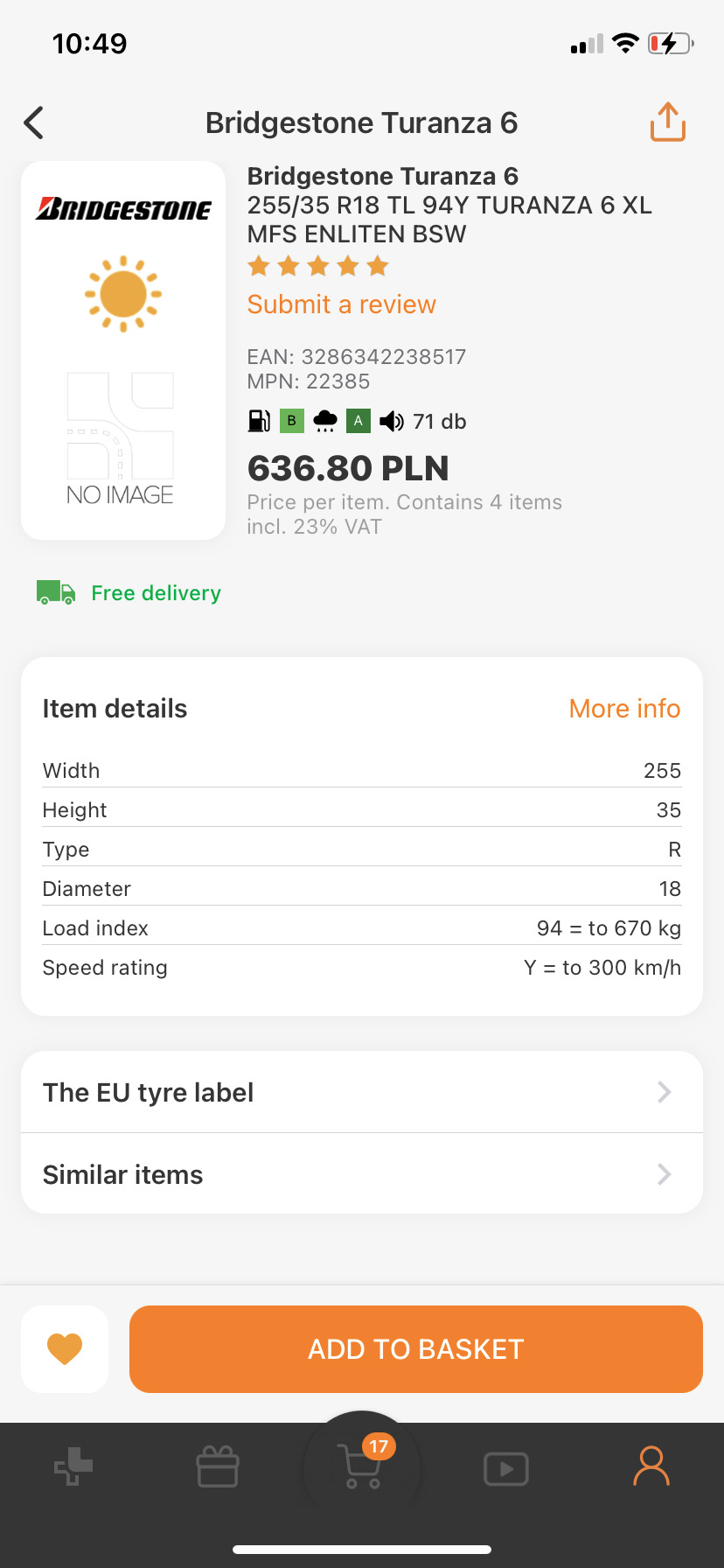Switch to the gift box tab
This screenshot has height=1568, width=724.
coord(218,1466)
